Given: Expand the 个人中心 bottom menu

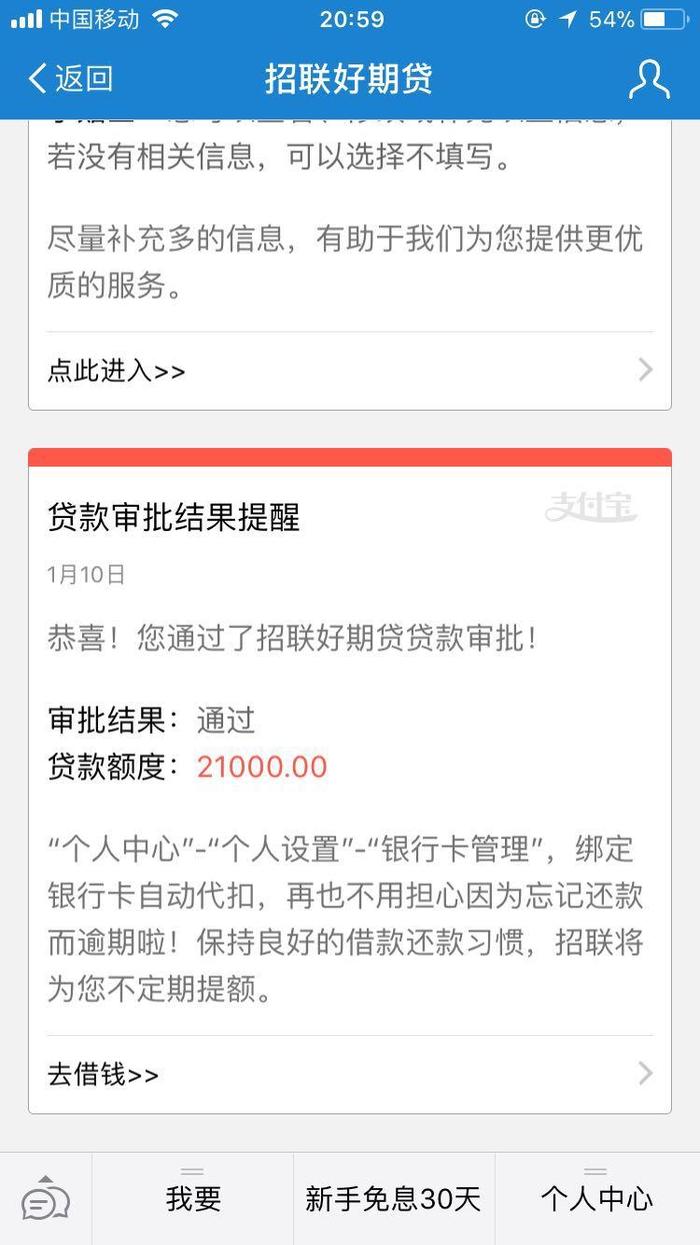Looking at the screenshot, I should coord(596,1199).
